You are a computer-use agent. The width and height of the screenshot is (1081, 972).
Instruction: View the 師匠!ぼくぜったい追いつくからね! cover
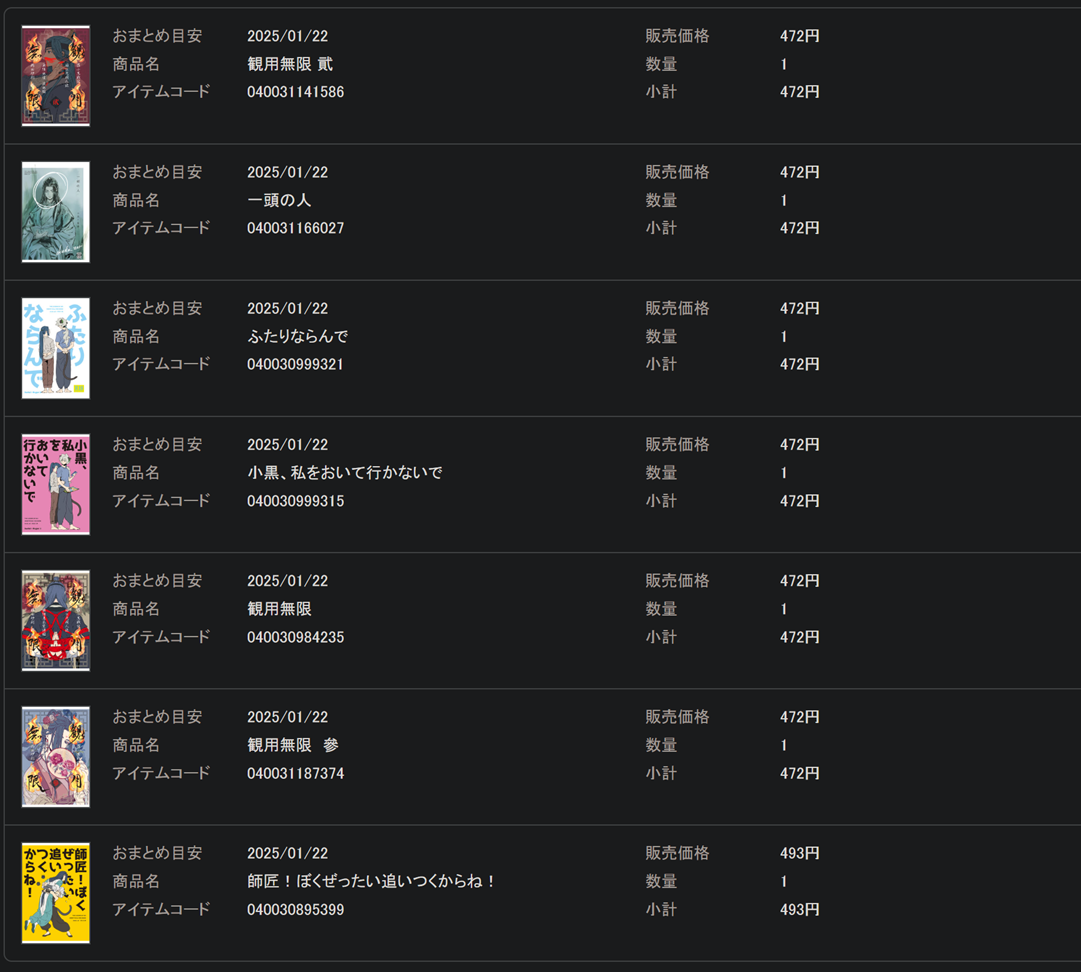tap(56, 892)
